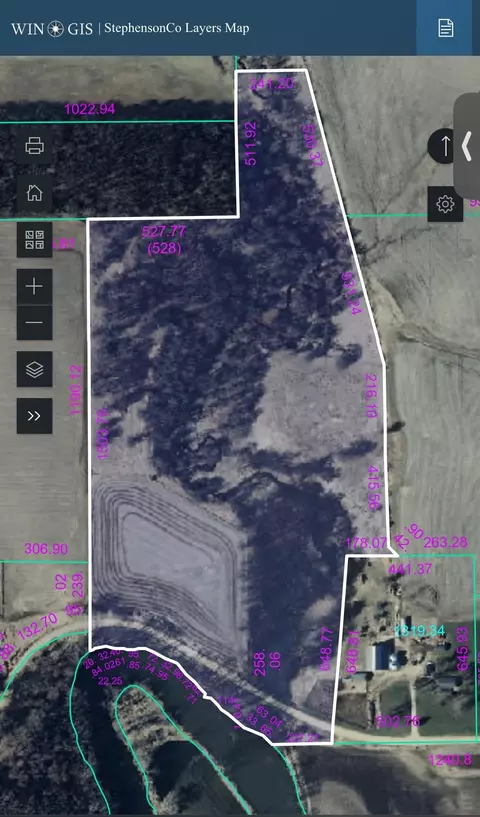Return to the home map extent
This screenshot has height=817, width=480.
(34, 193)
